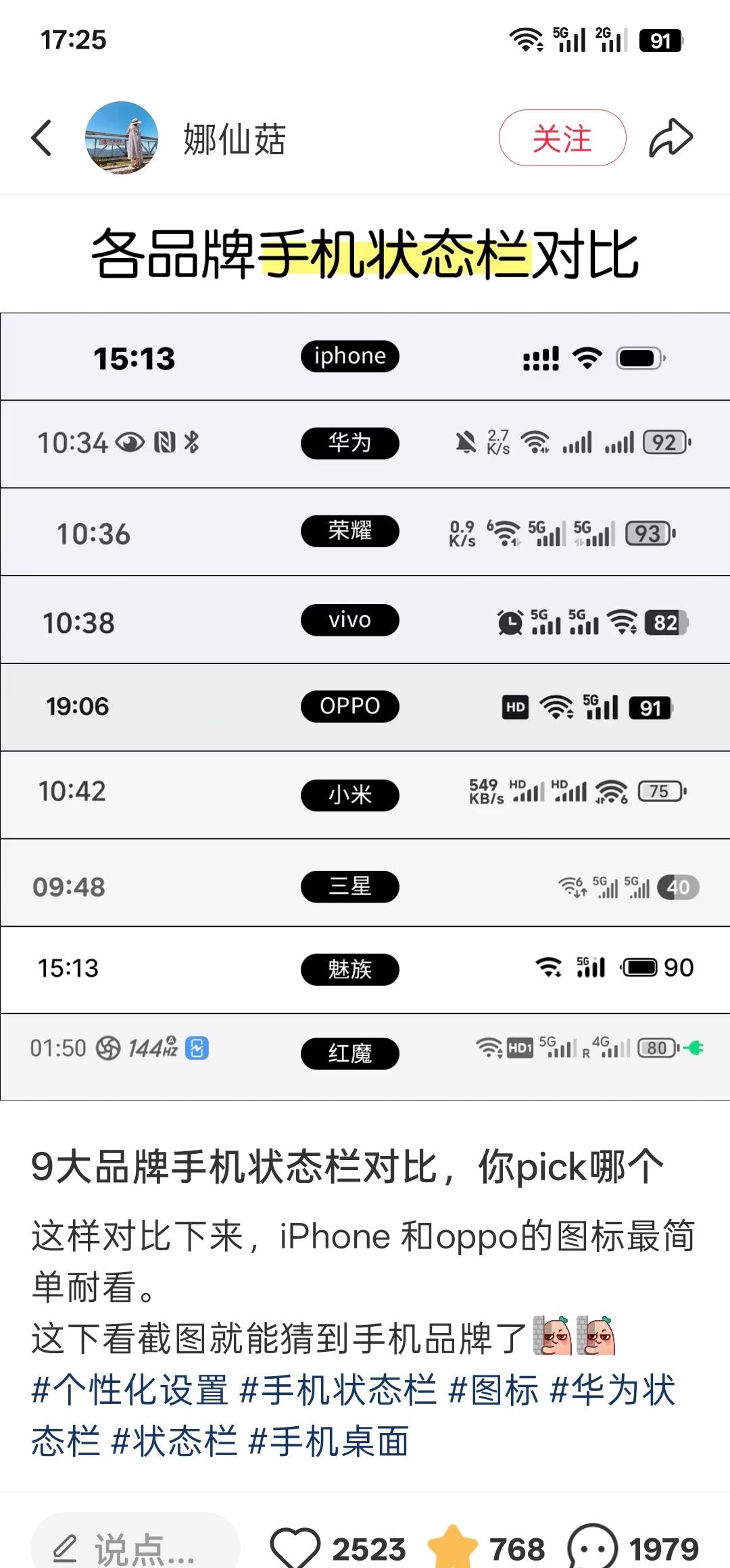Follow the author with 关注 button
730x1568 pixels.
[x=562, y=138]
